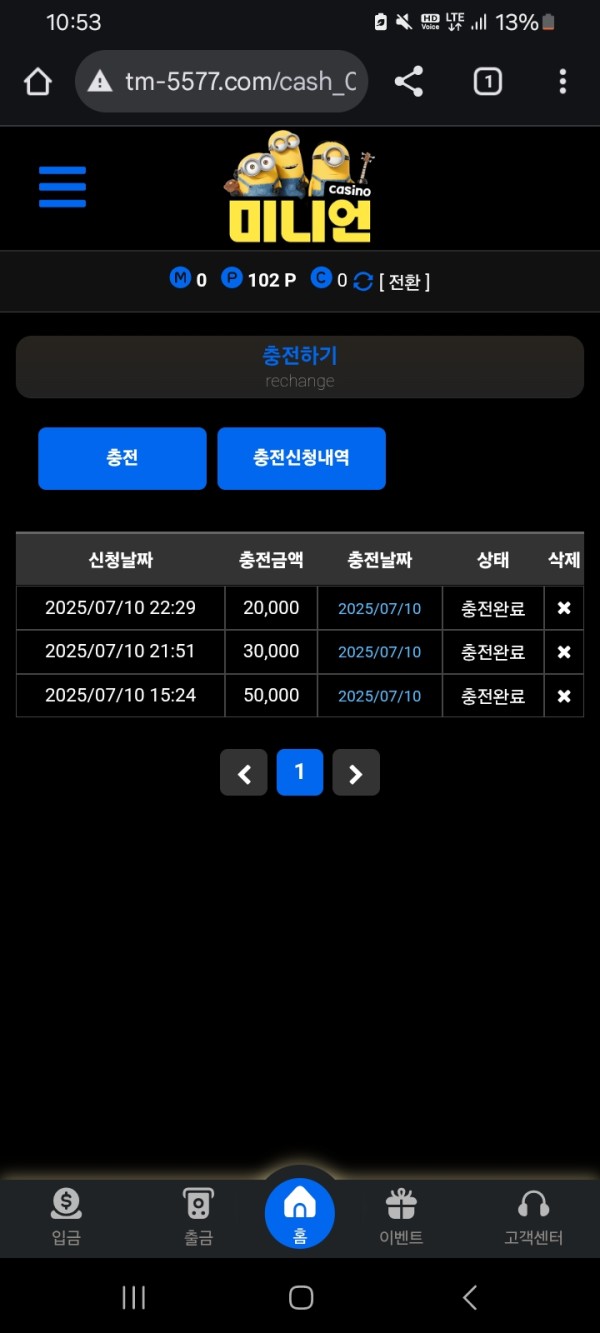
Task: Tap the address bar URL
Action: tap(238, 82)
